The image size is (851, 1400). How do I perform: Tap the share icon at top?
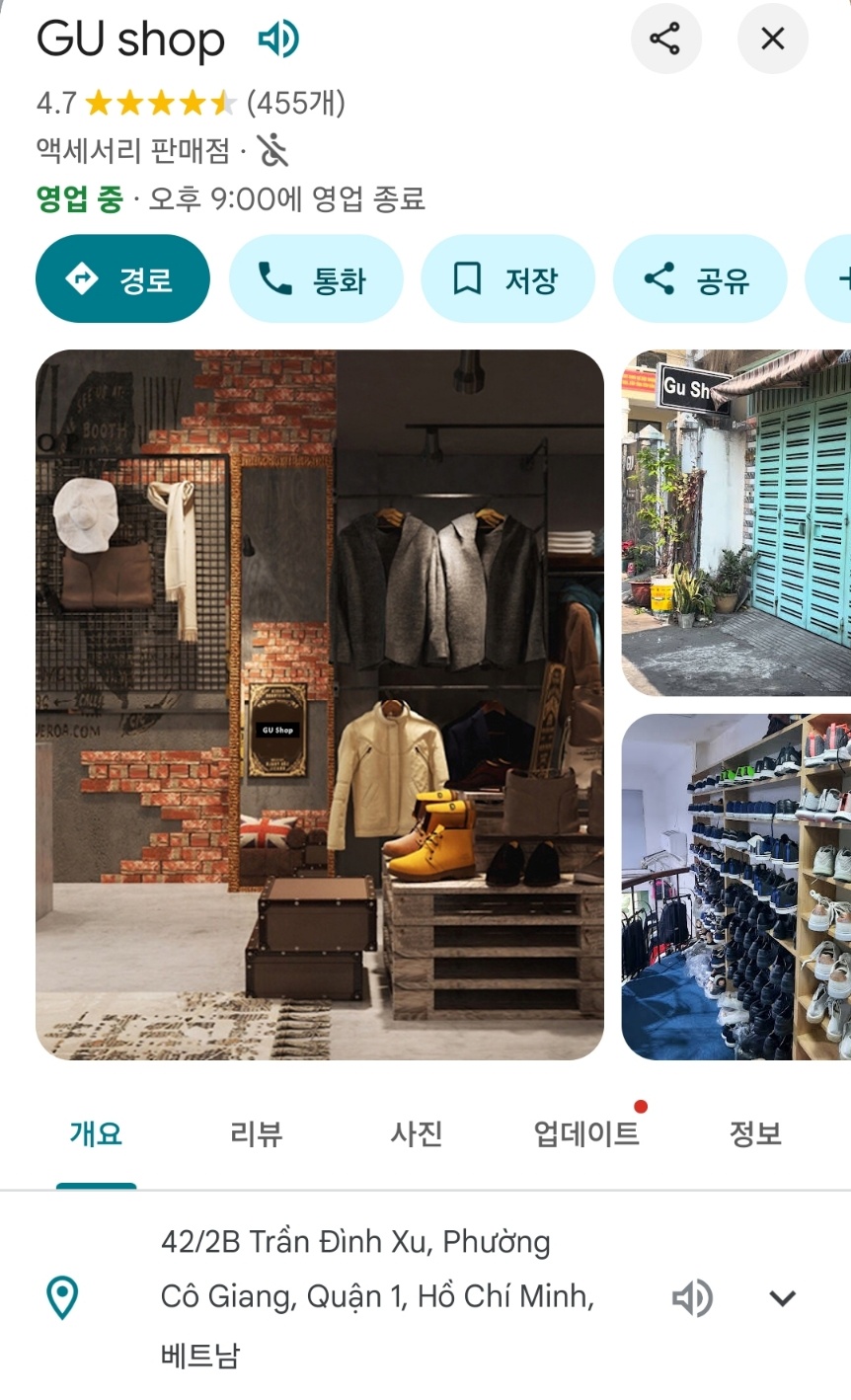pyautogui.click(x=665, y=39)
